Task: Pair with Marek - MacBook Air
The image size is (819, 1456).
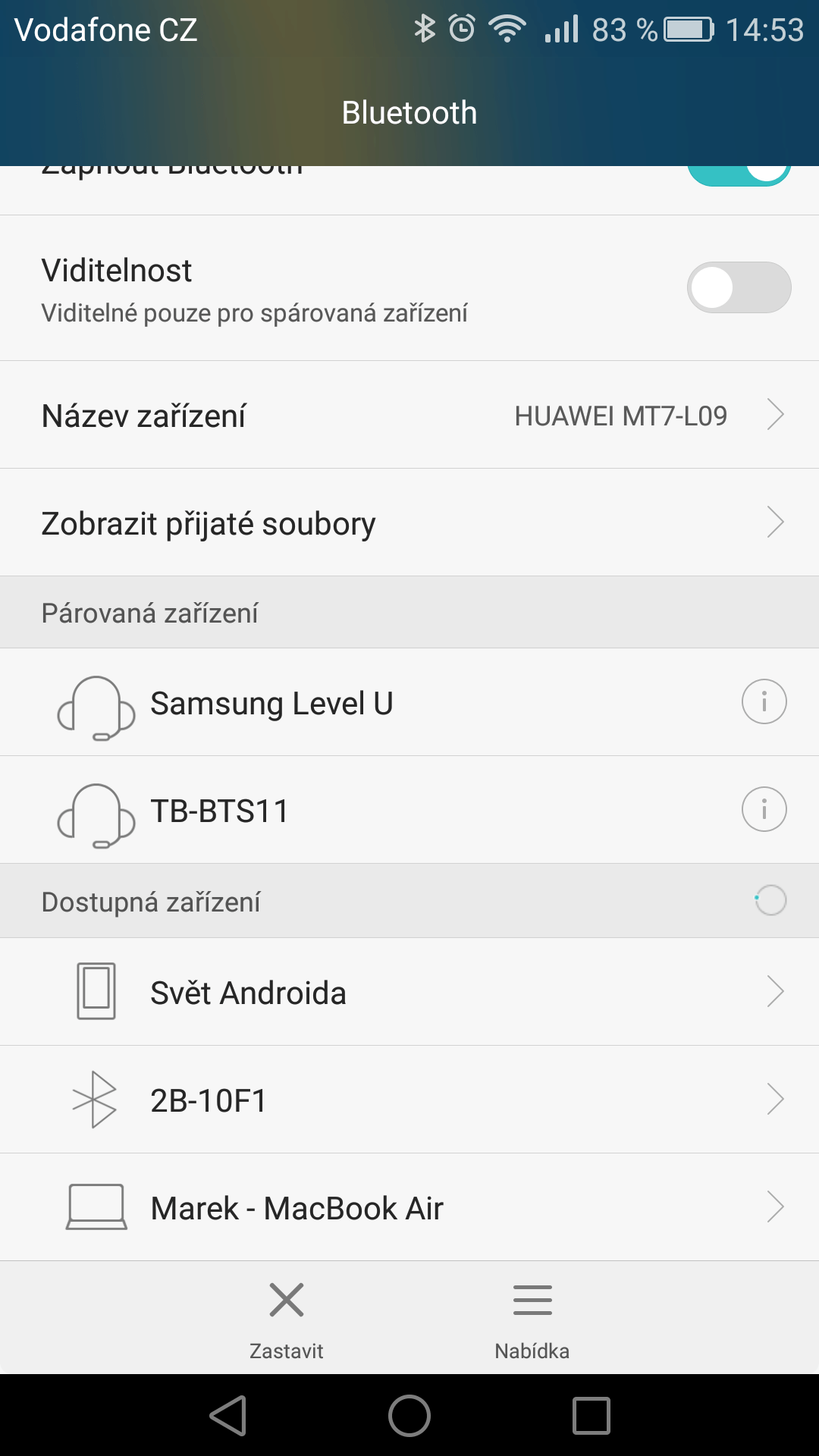Action: pos(409,1207)
